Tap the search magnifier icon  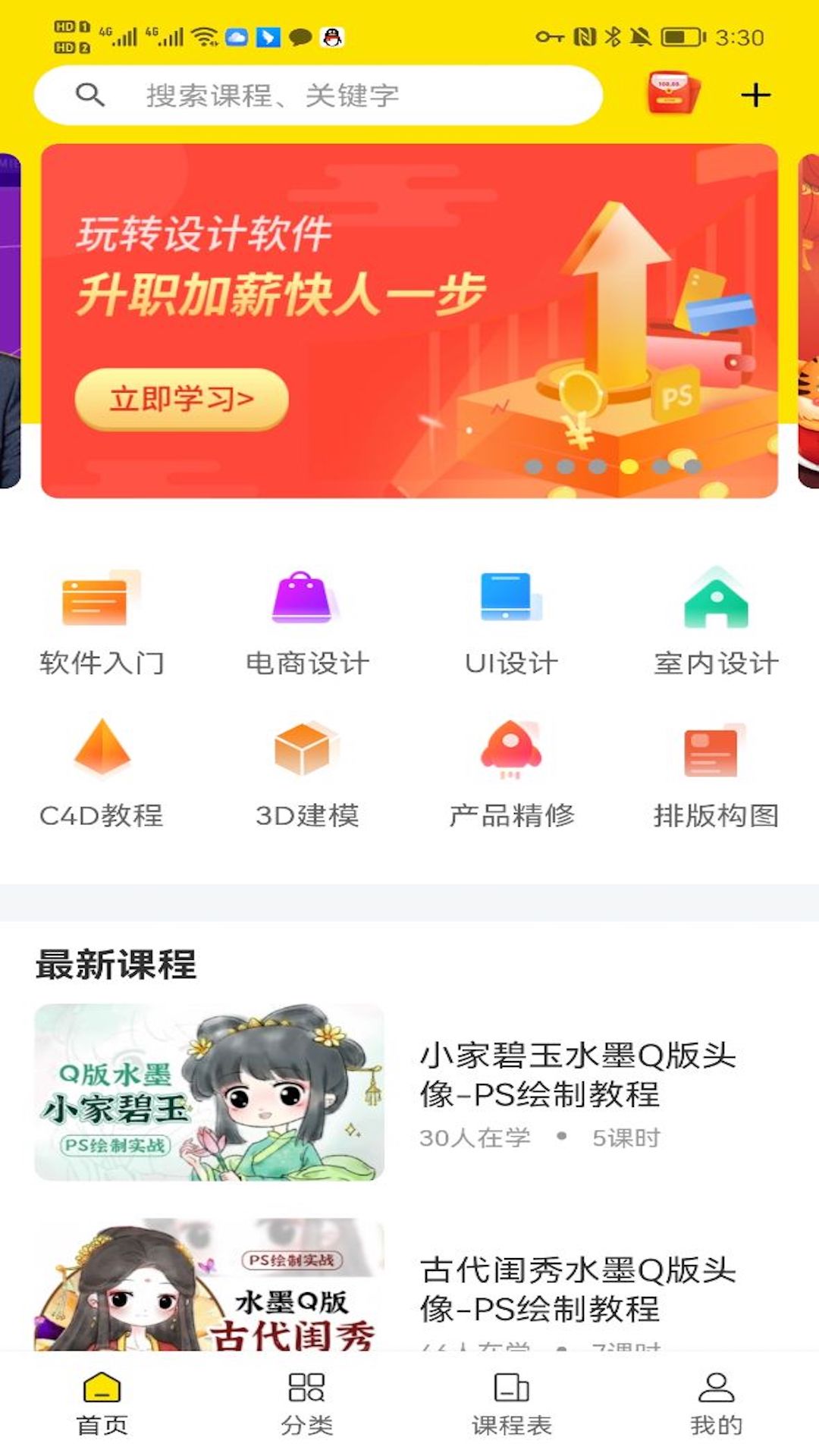[91, 94]
